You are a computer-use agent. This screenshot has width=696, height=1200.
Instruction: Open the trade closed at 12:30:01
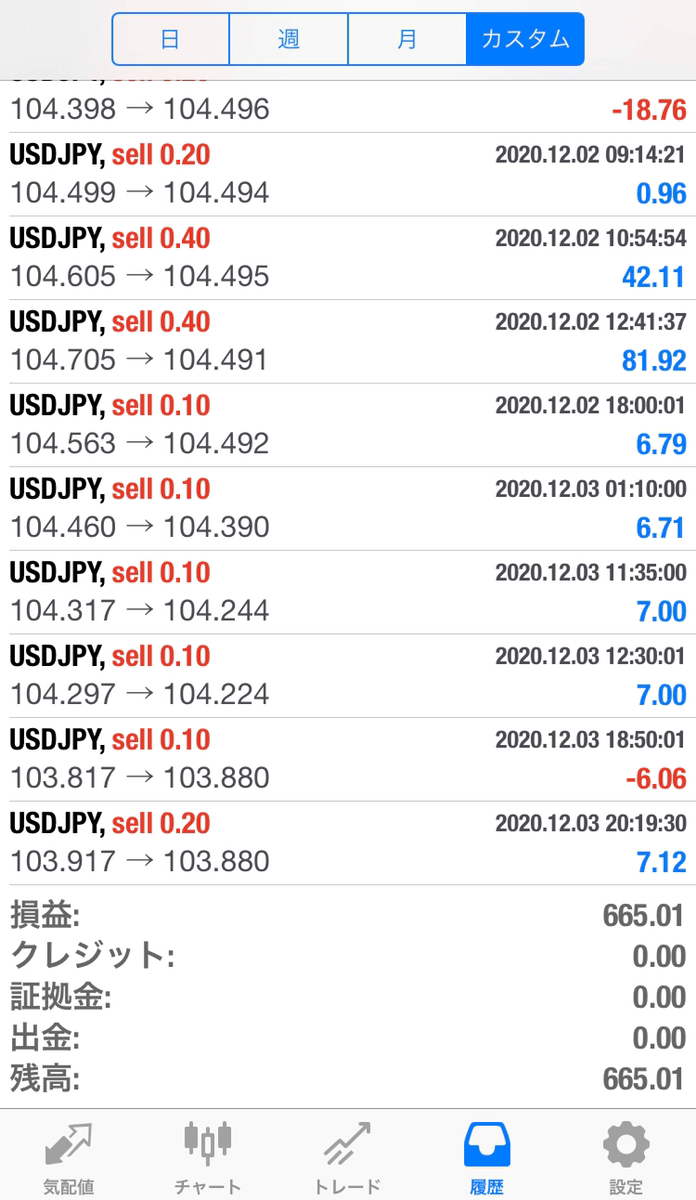coord(348,676)
